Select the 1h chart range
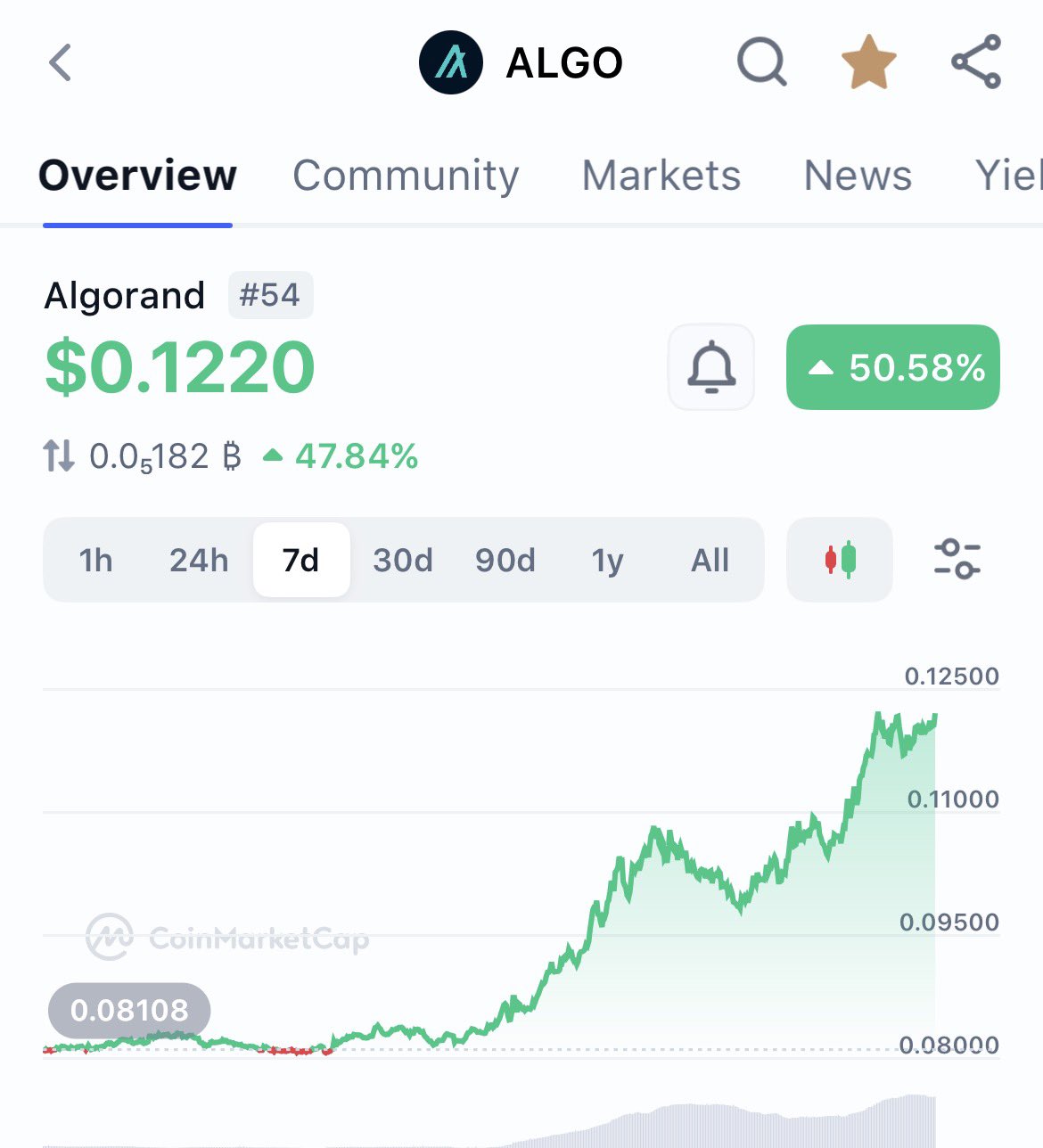The height and width of the screenshot is (1148, 1043). click(95, 561)
